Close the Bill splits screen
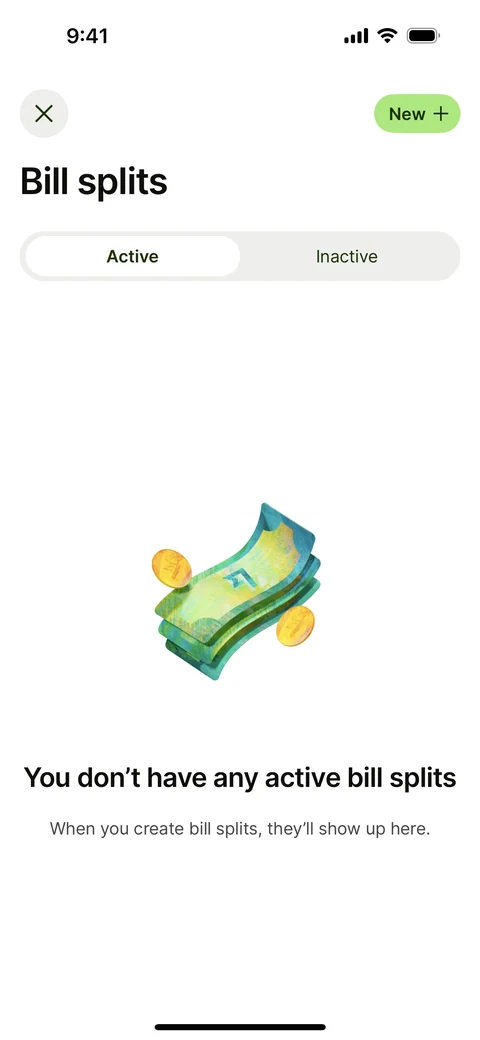The width and height of the screenshot is (480, 1040). (x=44, y=113)
